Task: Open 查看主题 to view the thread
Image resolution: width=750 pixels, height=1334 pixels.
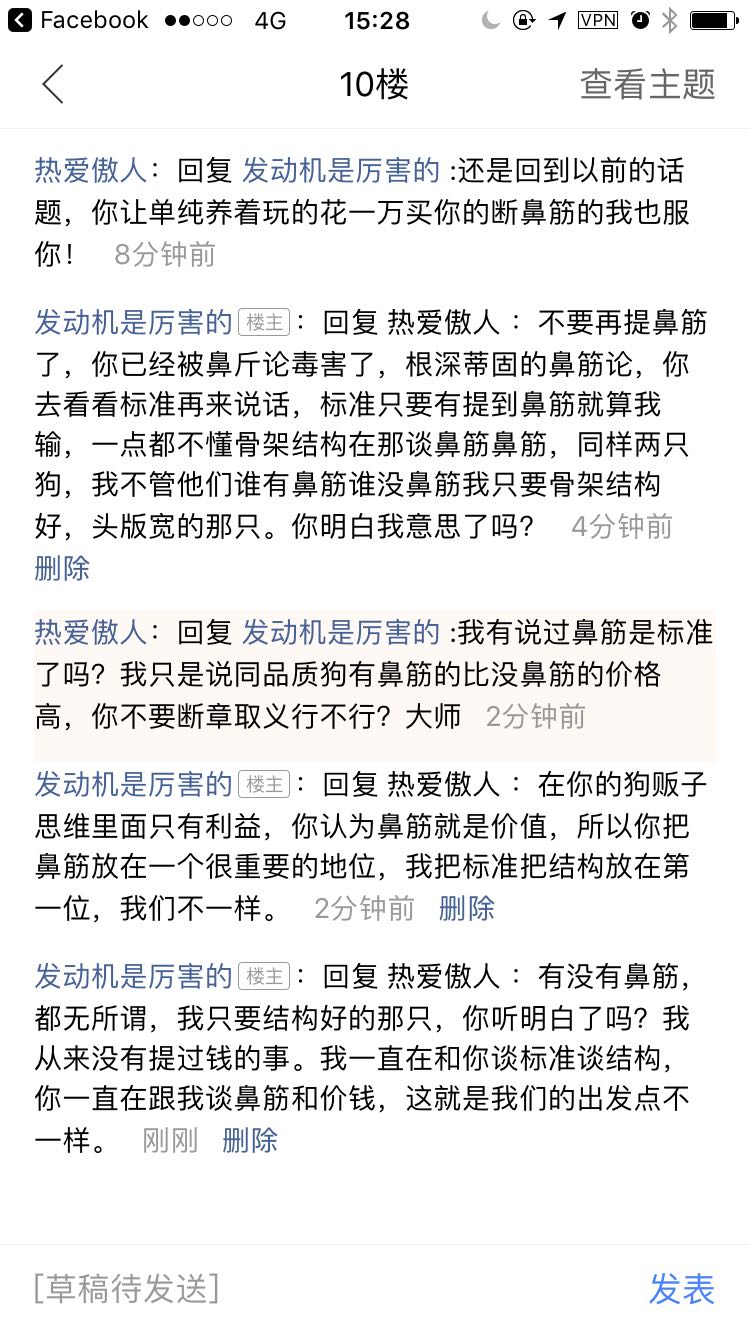Action: [x=648, y=85]
